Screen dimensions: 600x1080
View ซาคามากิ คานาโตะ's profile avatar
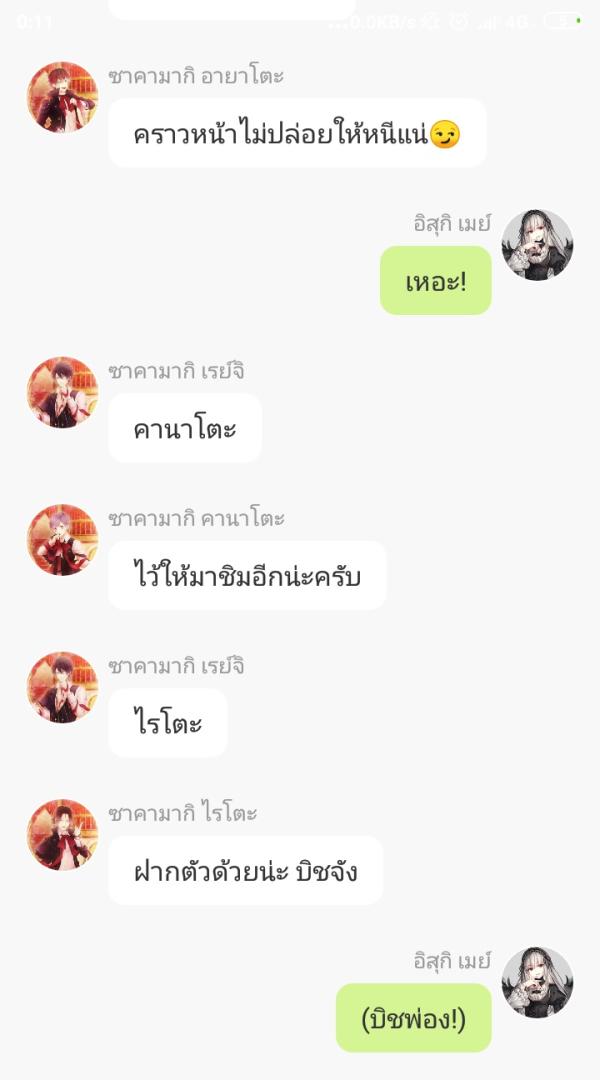(62, 540)
